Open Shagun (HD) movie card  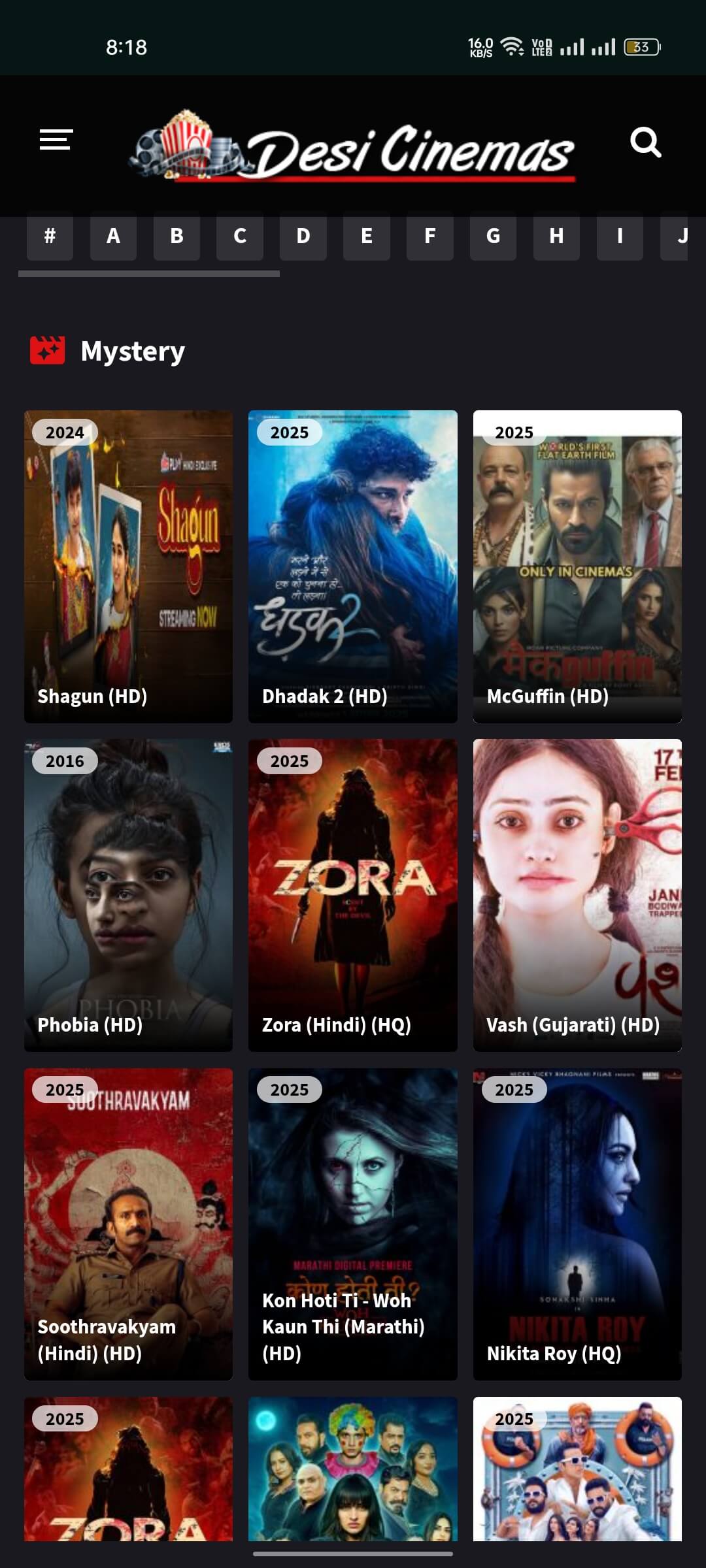tap(128, 566)
